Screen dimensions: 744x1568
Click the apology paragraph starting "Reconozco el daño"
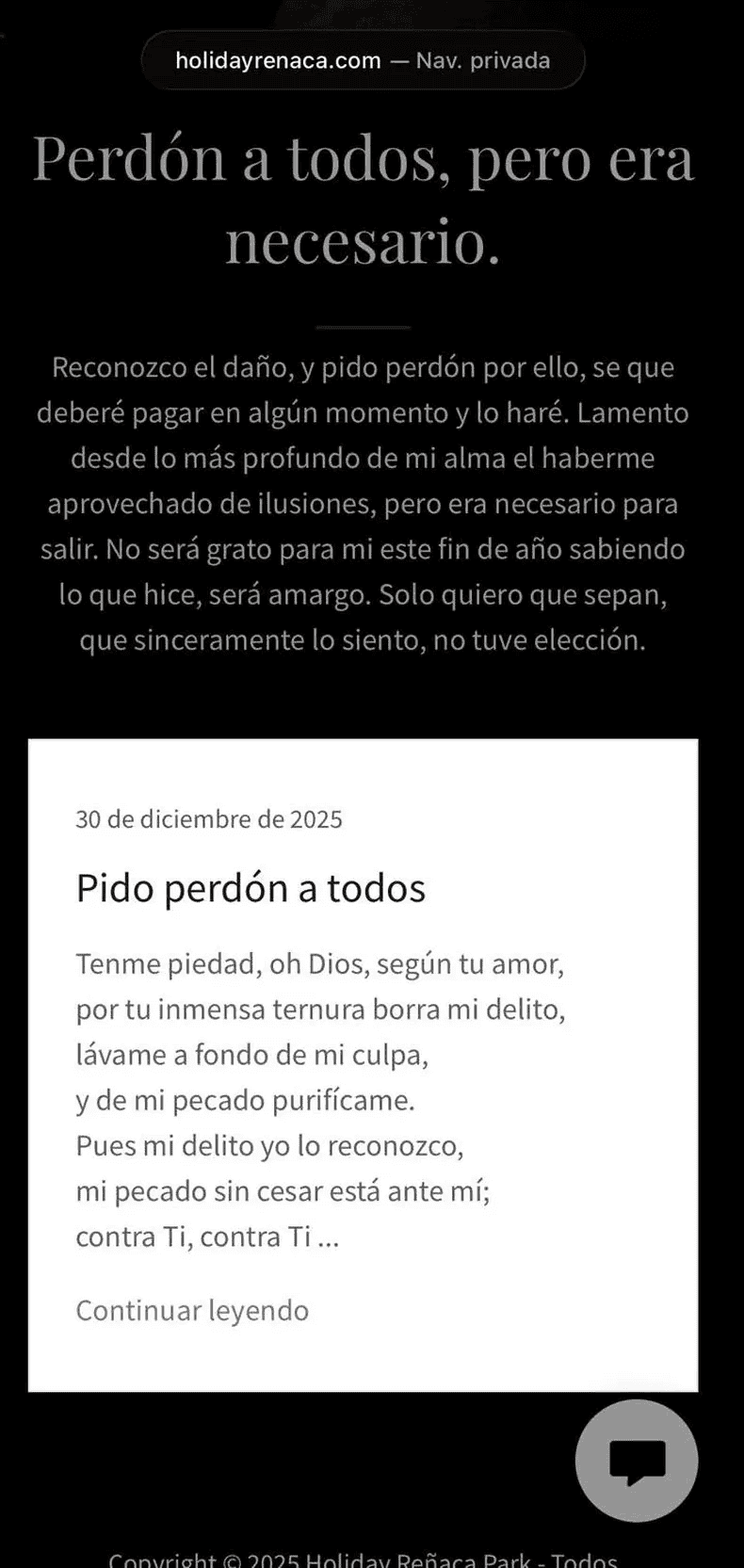(369, 504)
